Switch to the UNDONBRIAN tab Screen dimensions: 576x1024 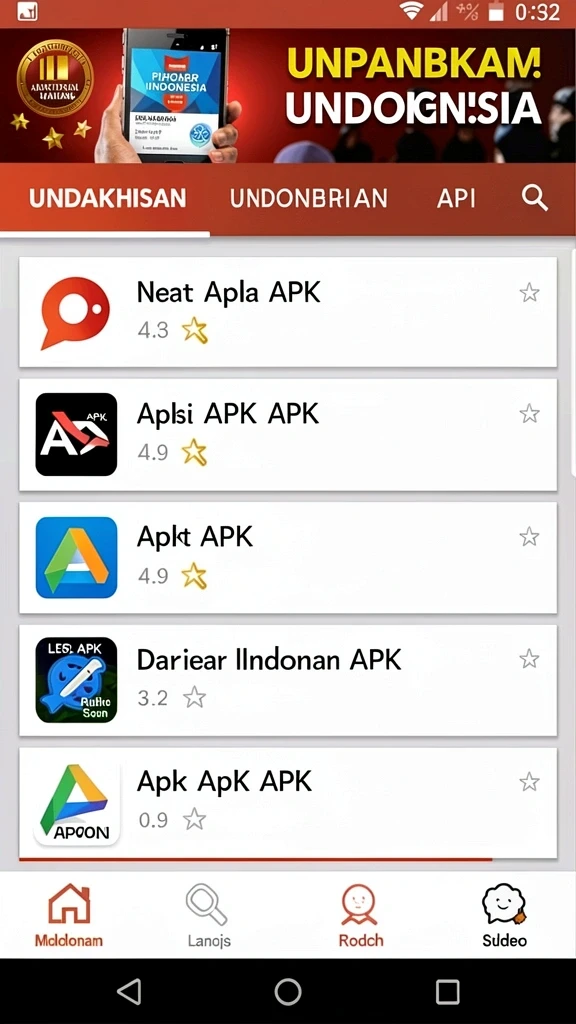point(308,199)
